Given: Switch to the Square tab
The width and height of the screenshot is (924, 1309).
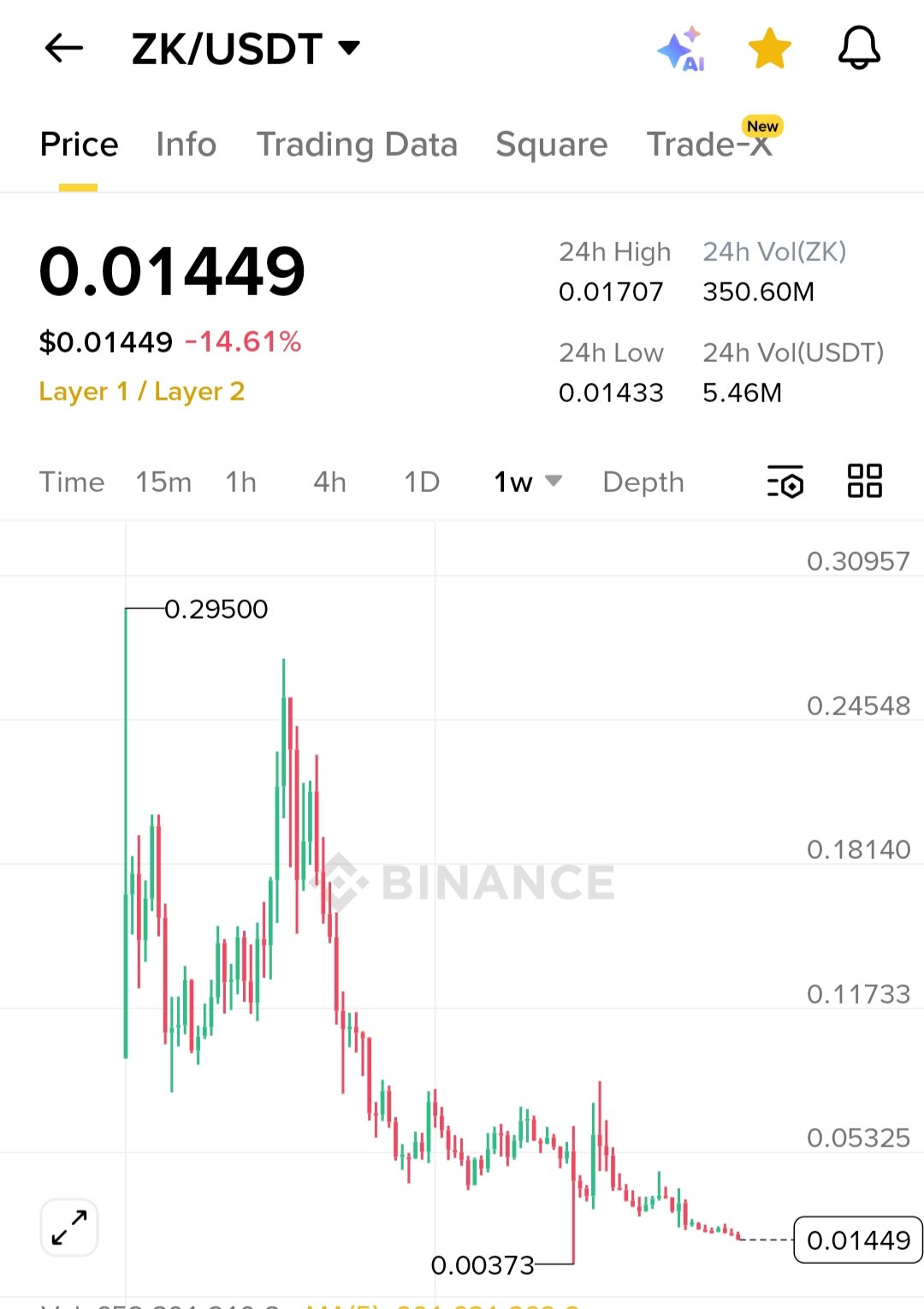Looking at the screenshot, I should click(x=551, y=145).
